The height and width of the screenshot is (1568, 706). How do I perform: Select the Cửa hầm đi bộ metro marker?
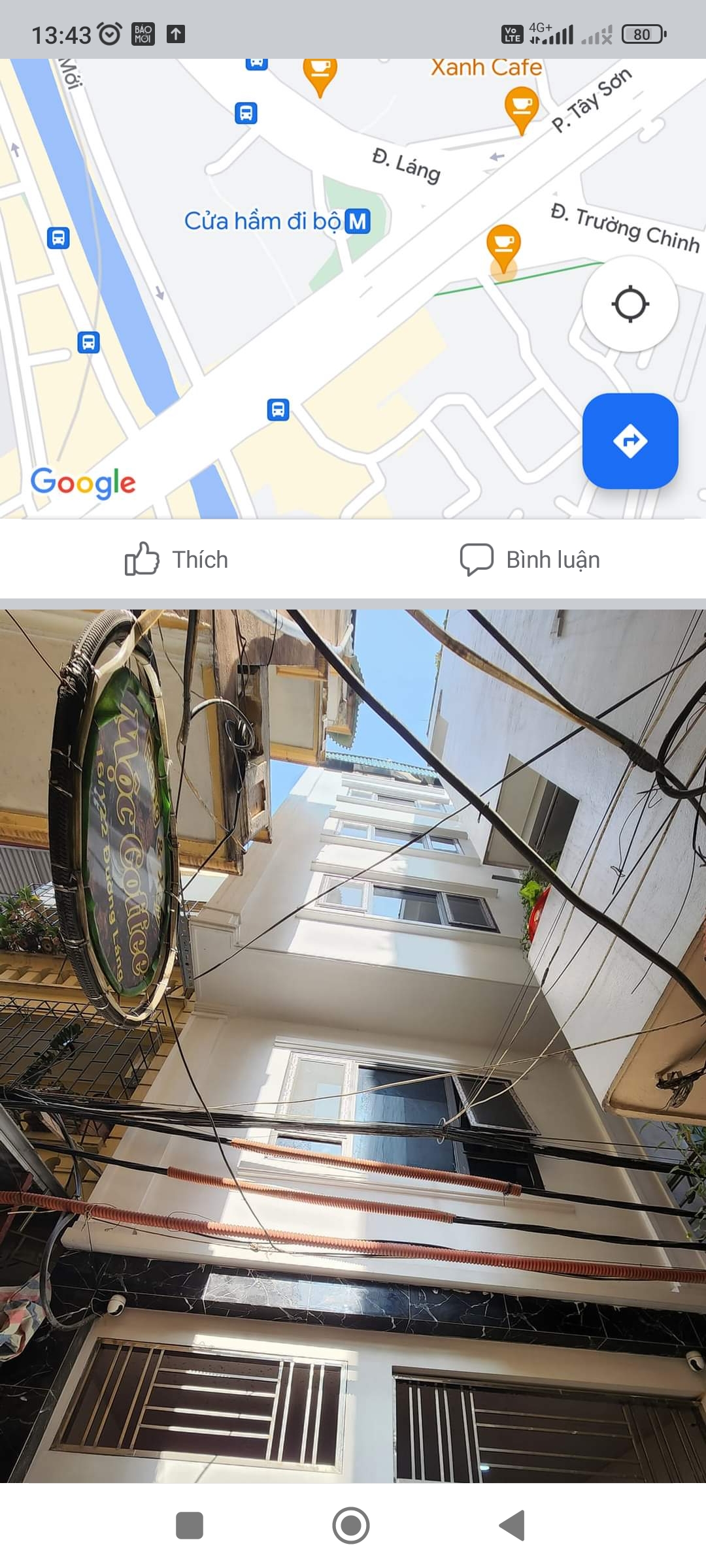[357, 221]
